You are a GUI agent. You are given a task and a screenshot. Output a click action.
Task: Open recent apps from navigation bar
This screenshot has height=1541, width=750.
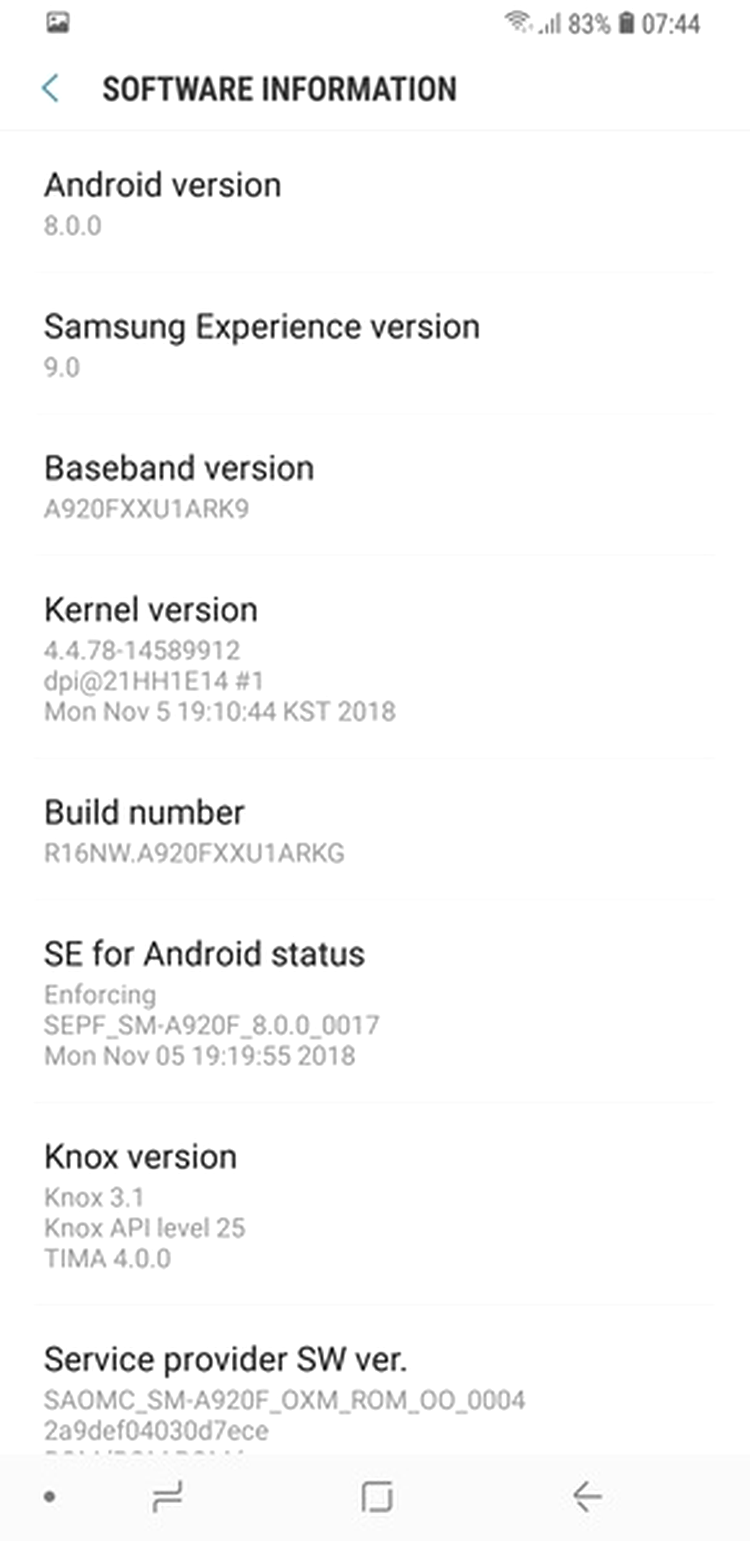(x=167, y=1496)
